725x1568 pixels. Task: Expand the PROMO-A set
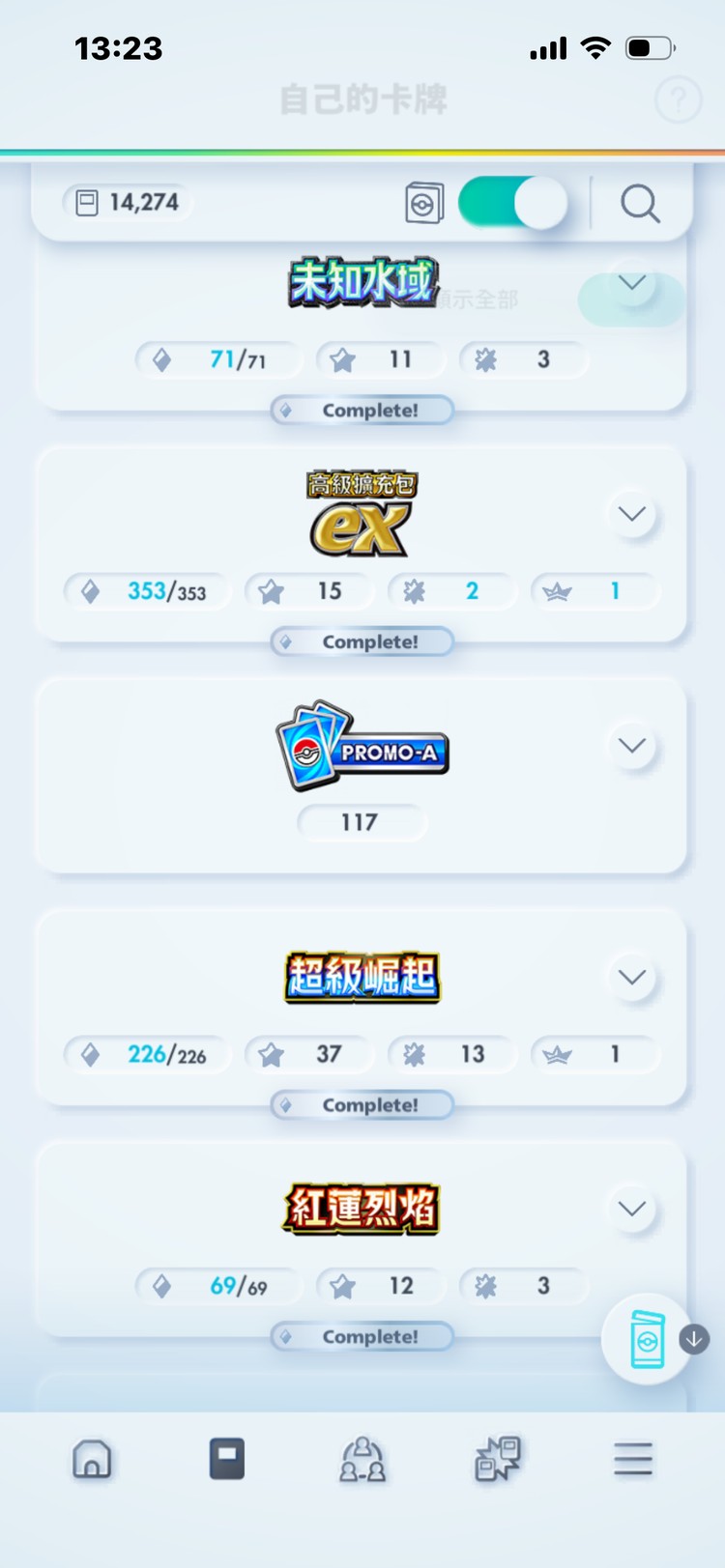pos(632,746)
